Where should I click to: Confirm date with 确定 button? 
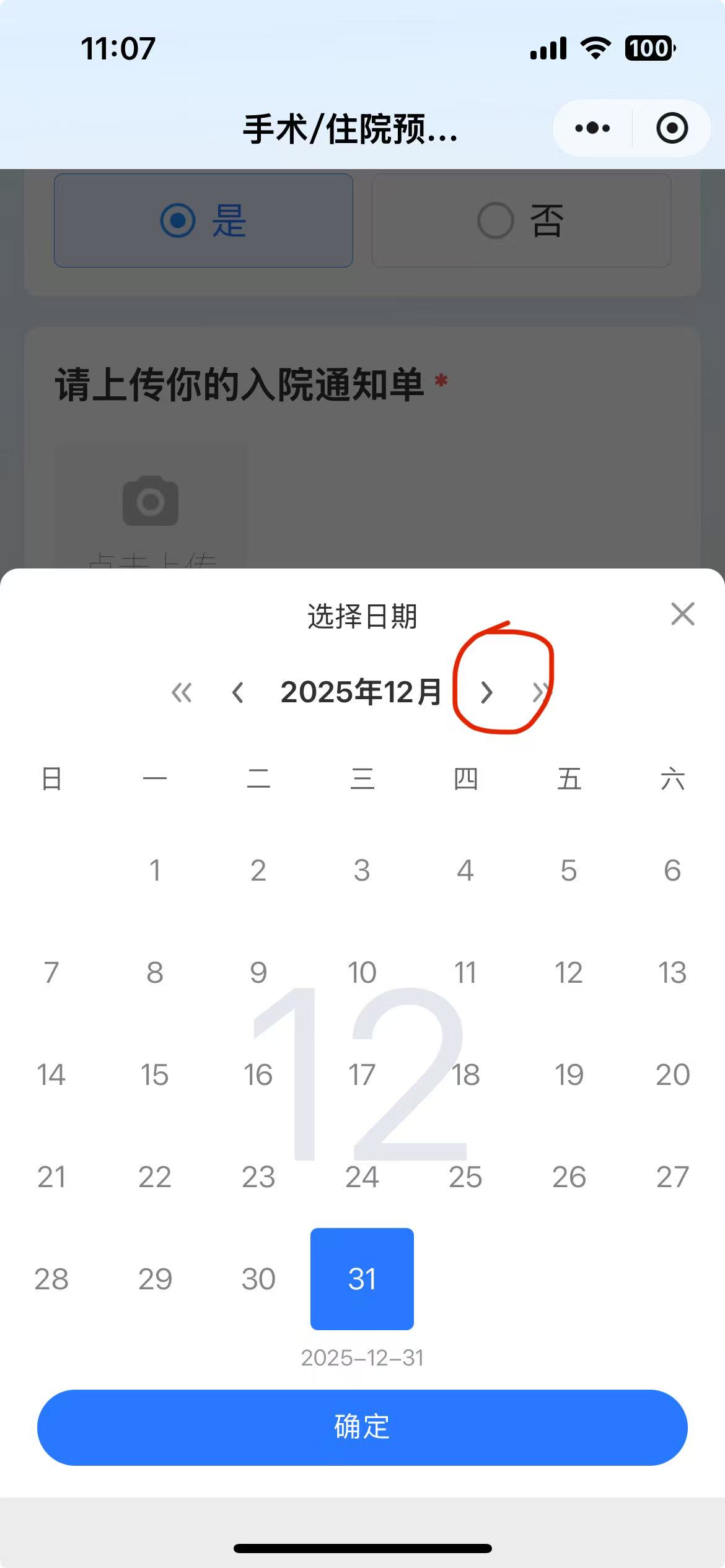click(x=362, y=1427)
